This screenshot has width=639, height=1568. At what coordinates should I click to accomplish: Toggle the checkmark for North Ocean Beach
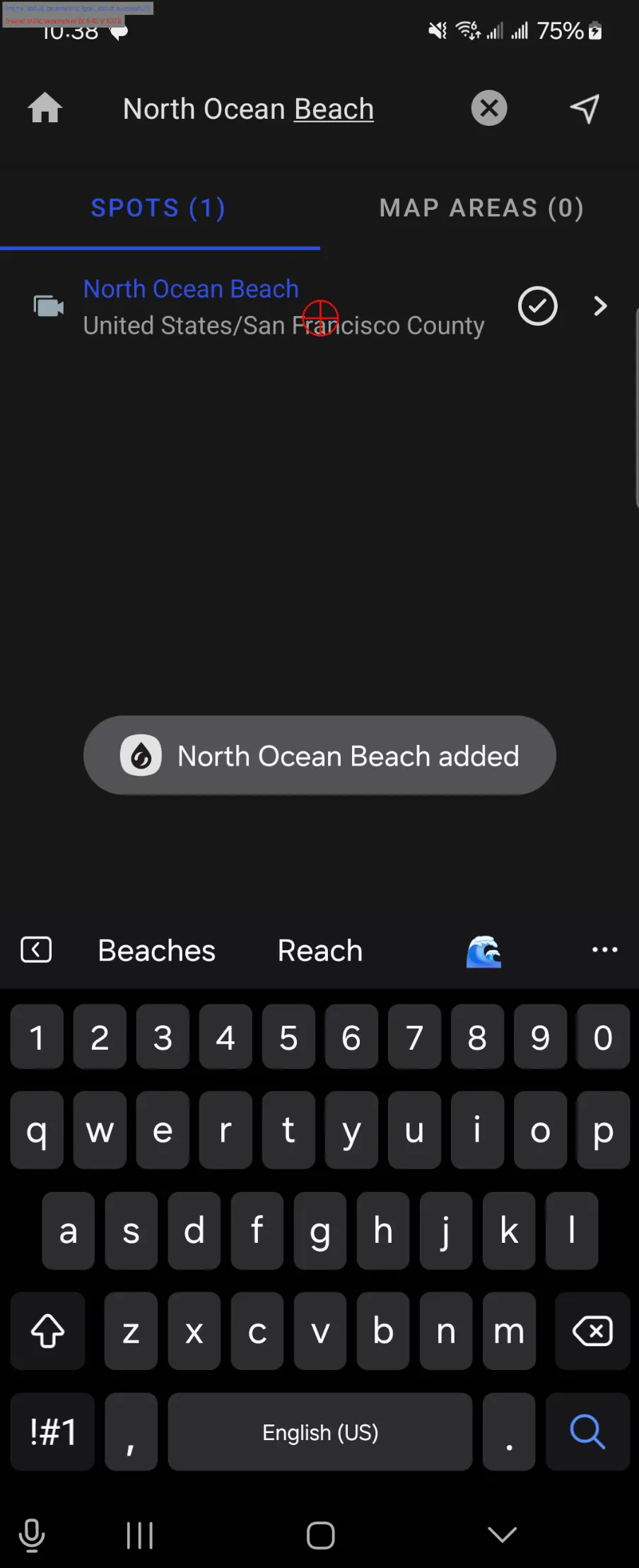(x=538, y=306)
